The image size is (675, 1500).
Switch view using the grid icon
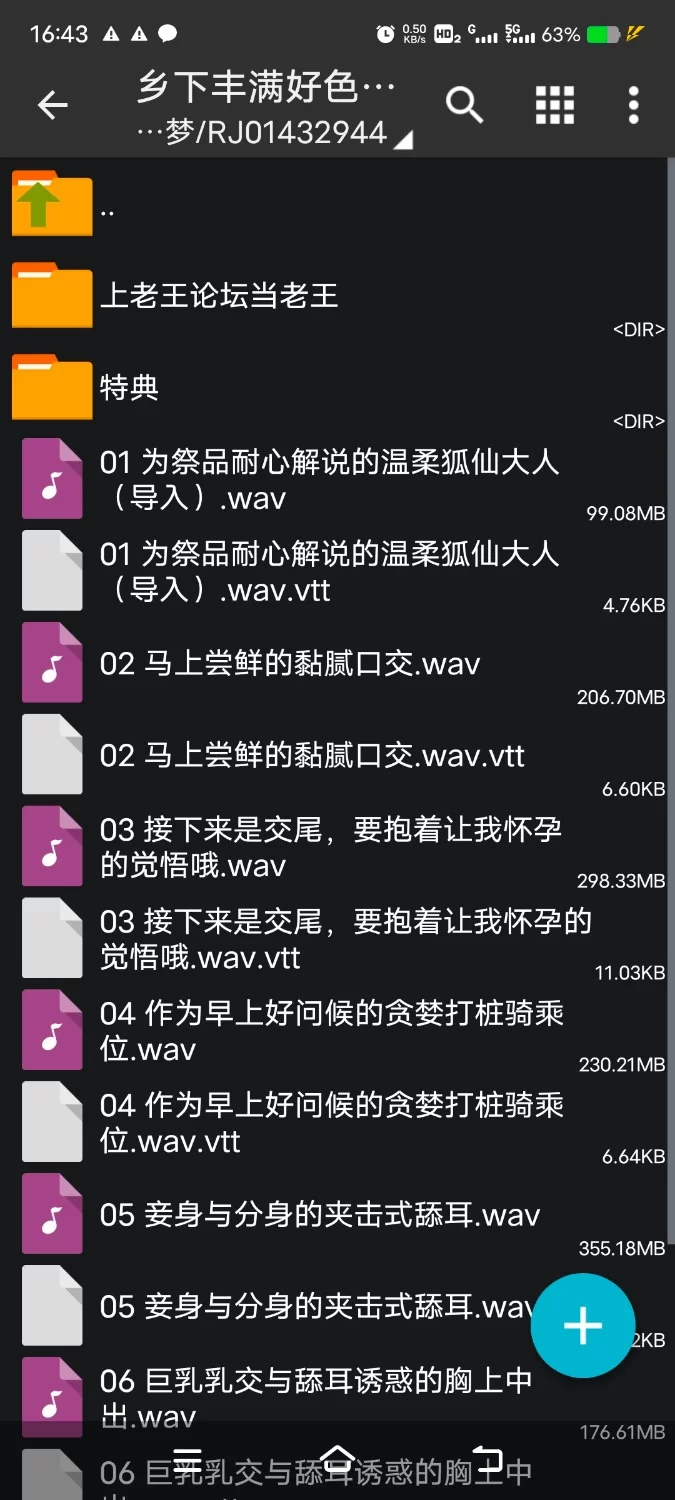pos(555,105)
